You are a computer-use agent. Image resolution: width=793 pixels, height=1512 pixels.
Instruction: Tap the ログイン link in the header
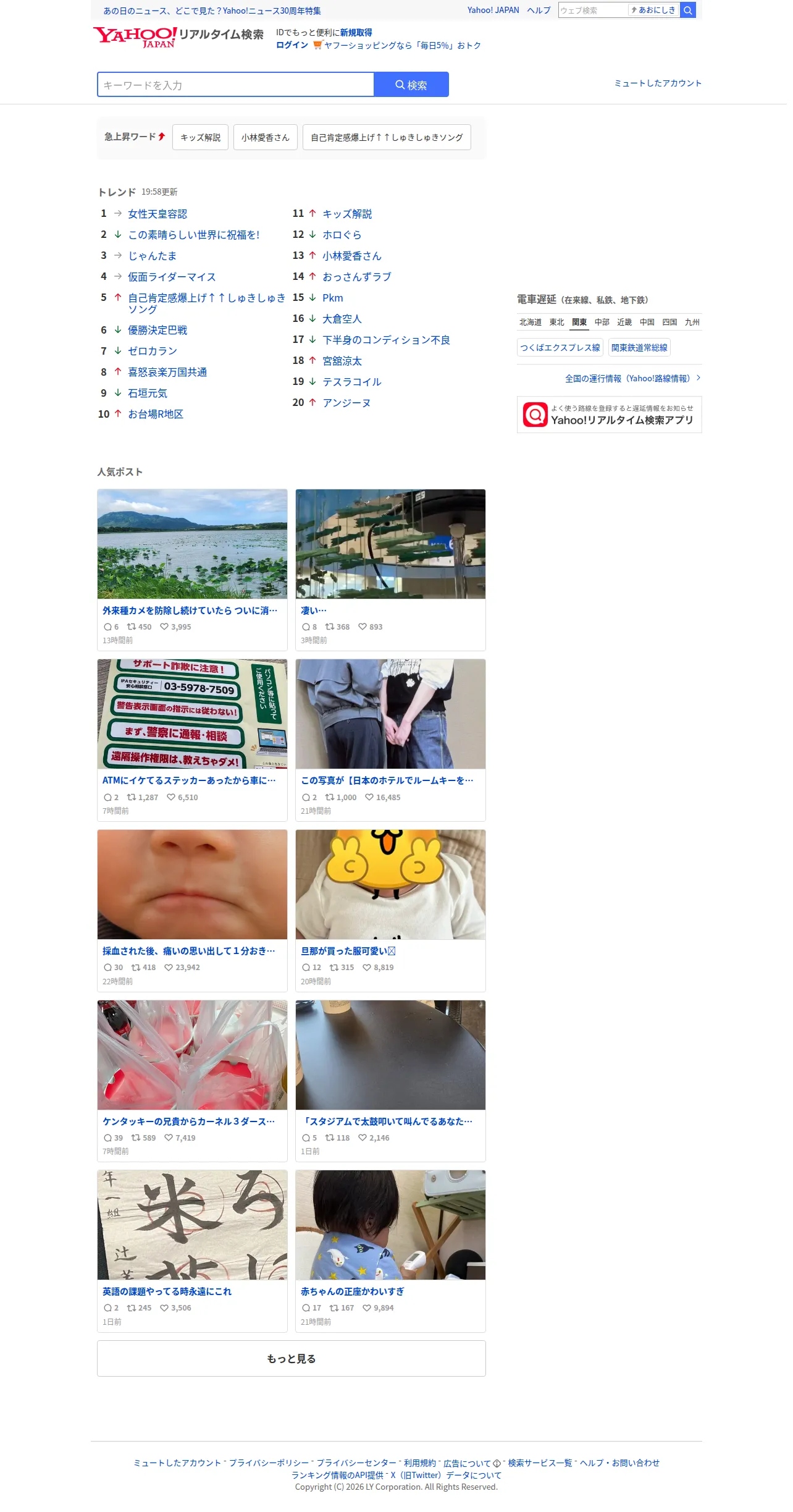(x=292, y=45)
